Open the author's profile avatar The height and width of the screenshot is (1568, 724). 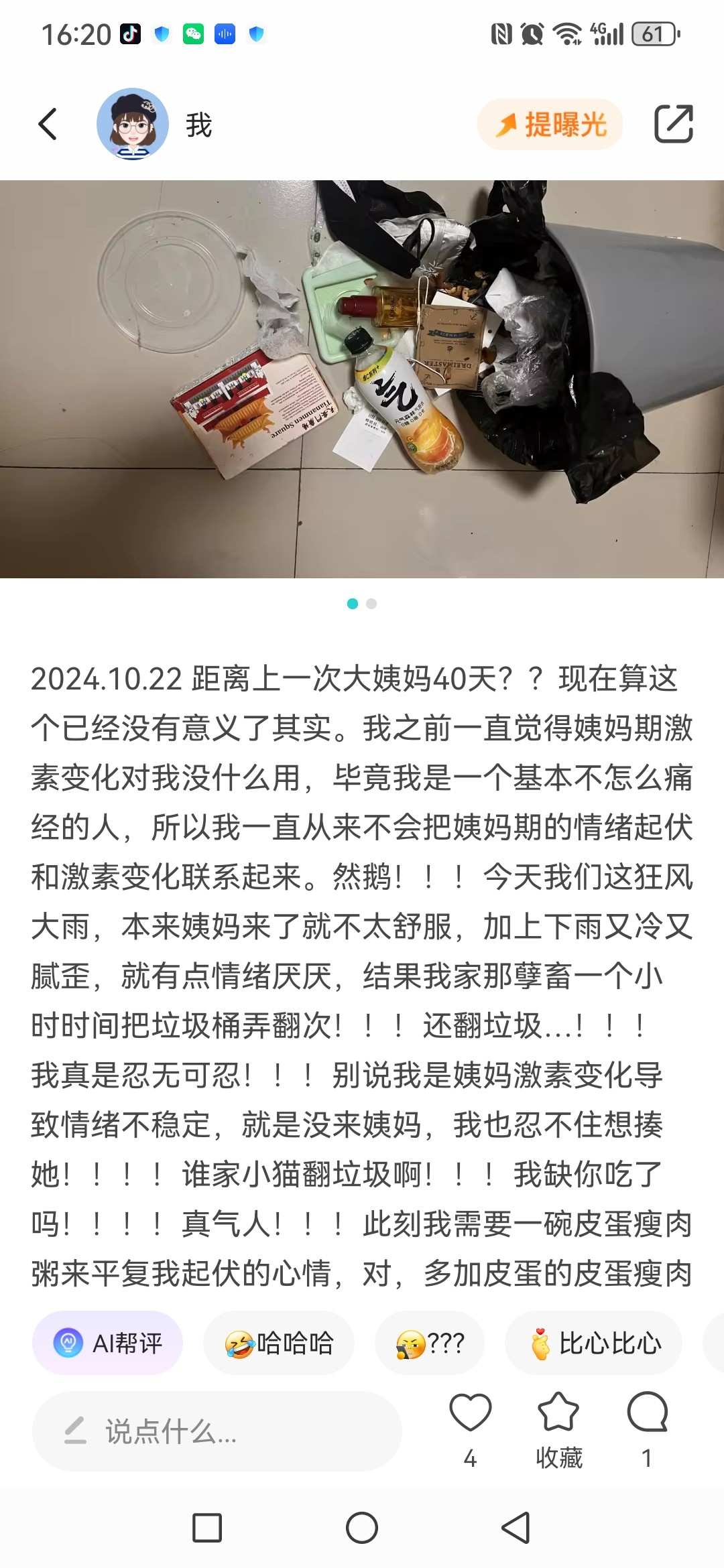pos(133,124)
